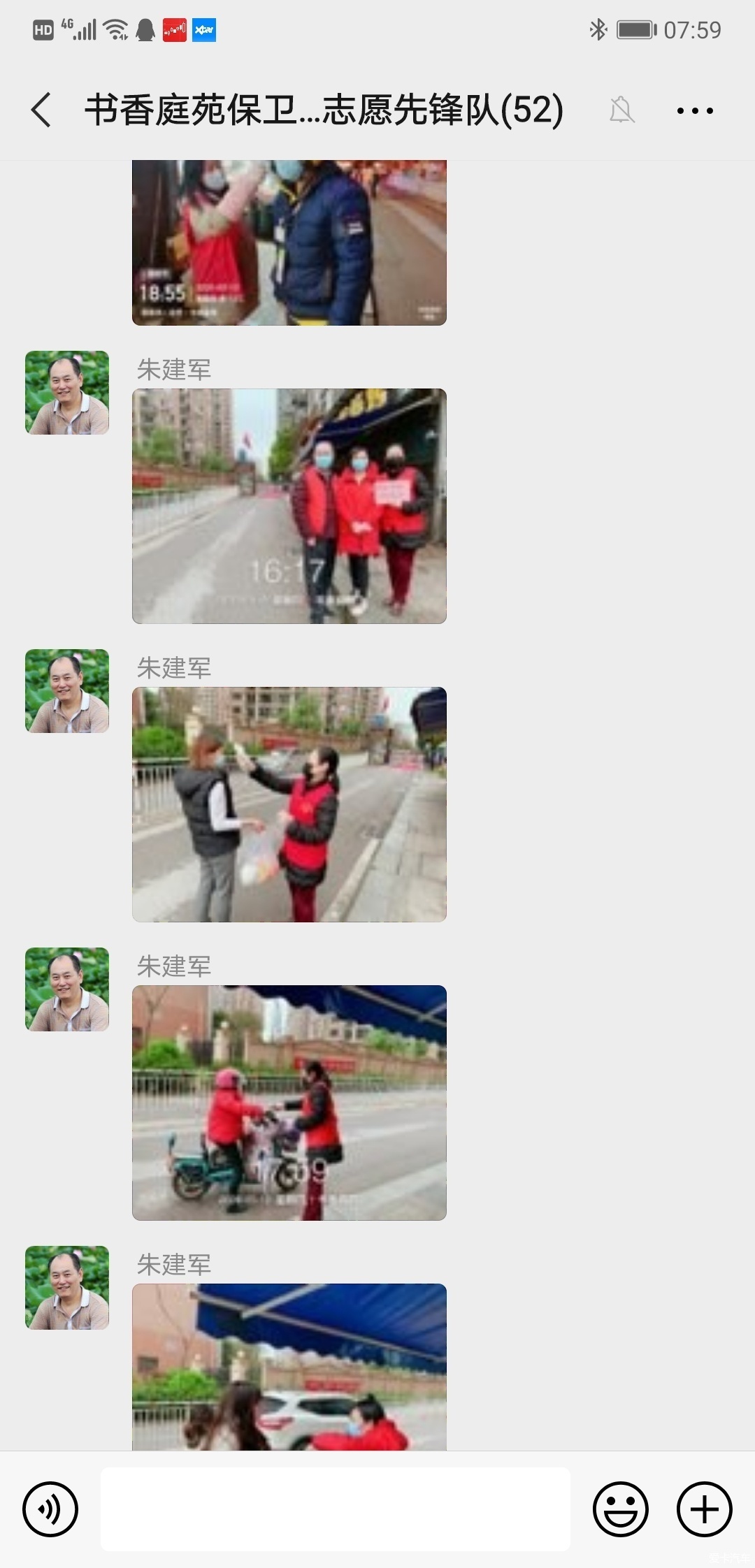755x1568 pixels.
Task: Open the photo with white car
Action: click(x=289, y=1366)
